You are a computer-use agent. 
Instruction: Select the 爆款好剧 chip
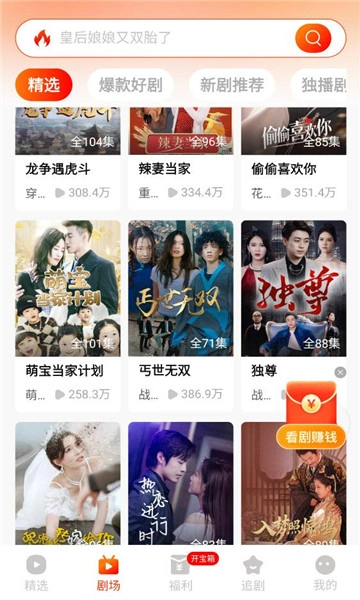click(130, 85)
